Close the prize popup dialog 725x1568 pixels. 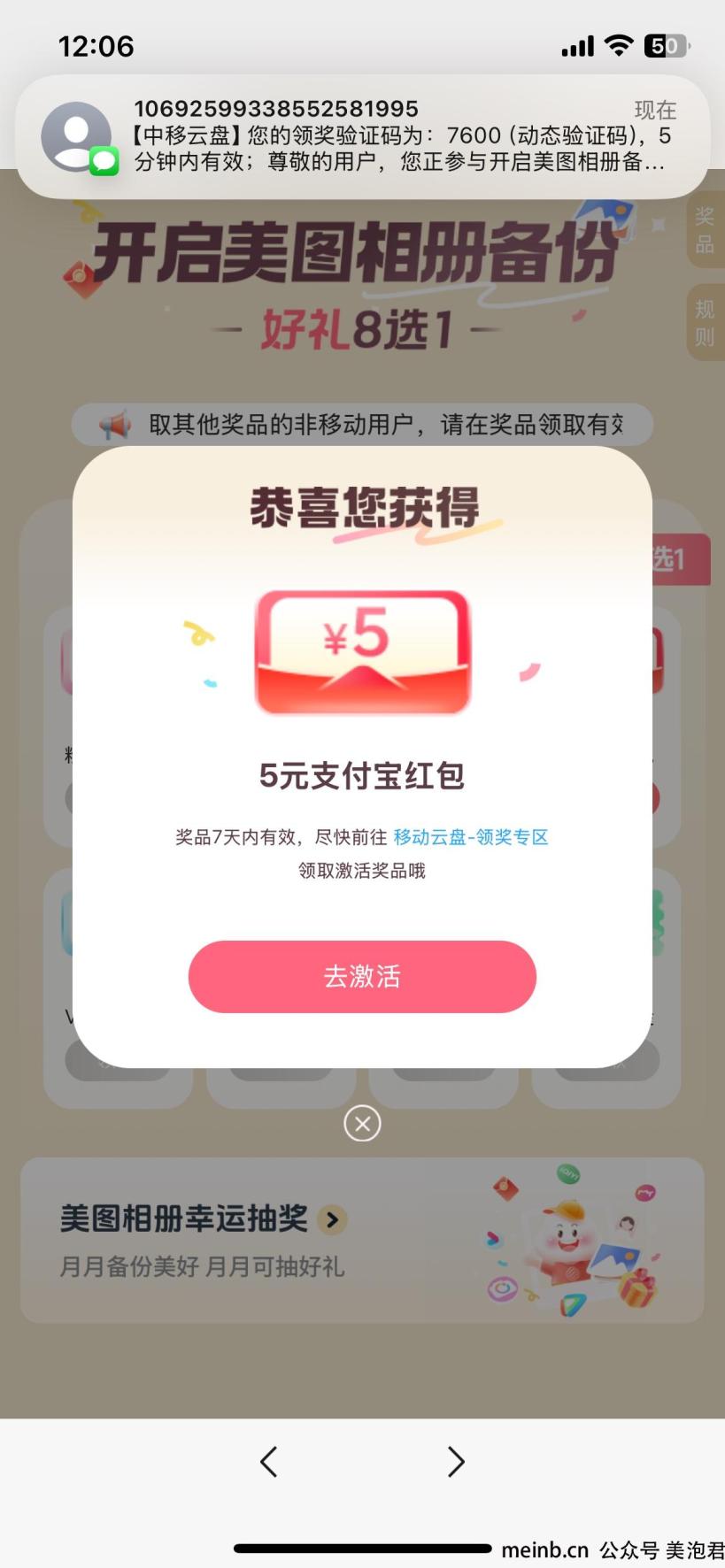coord(362,1124)
